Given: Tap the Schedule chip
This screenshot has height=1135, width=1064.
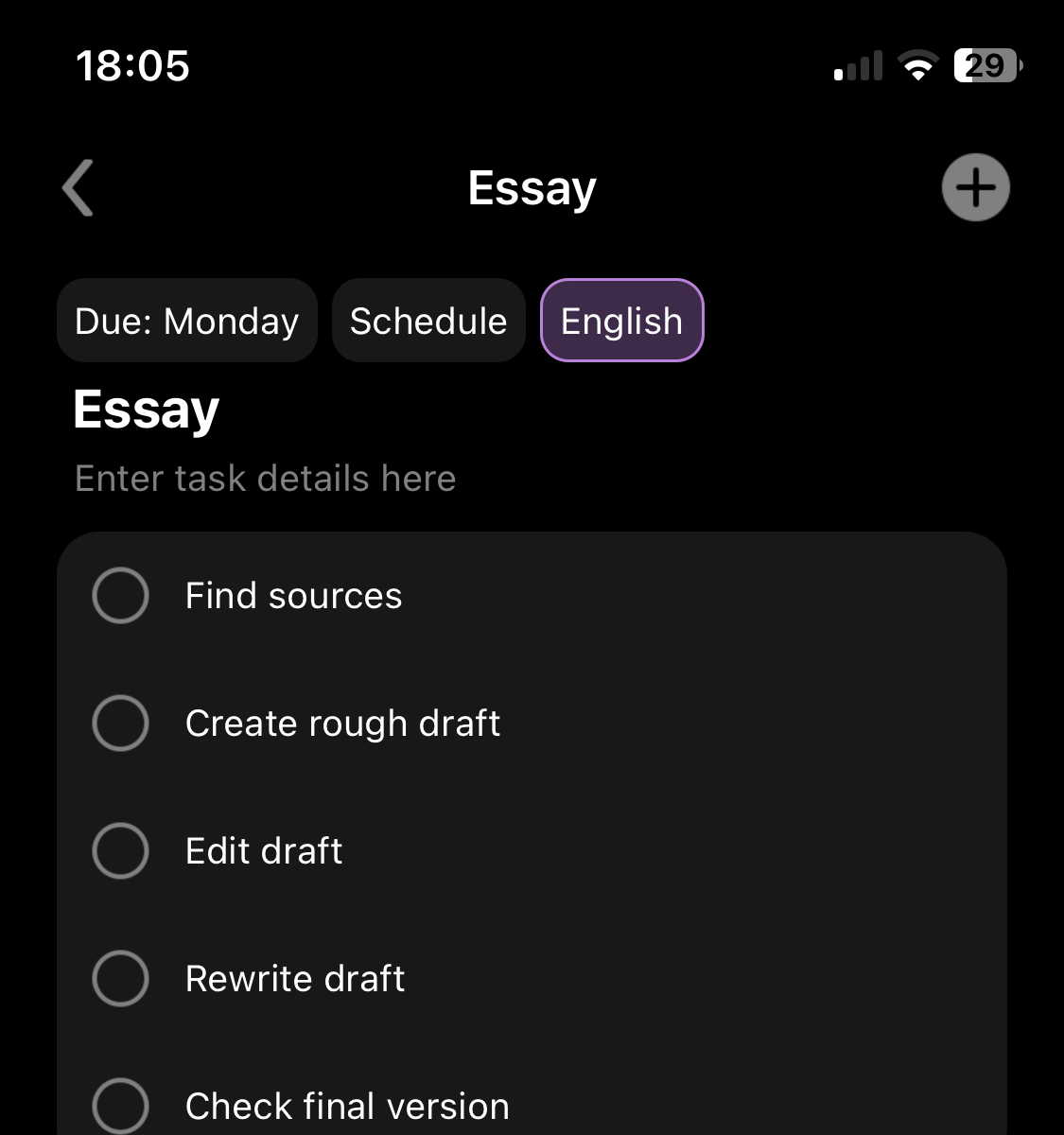Looking at the screenshot, I should click(x=428, y=321).
